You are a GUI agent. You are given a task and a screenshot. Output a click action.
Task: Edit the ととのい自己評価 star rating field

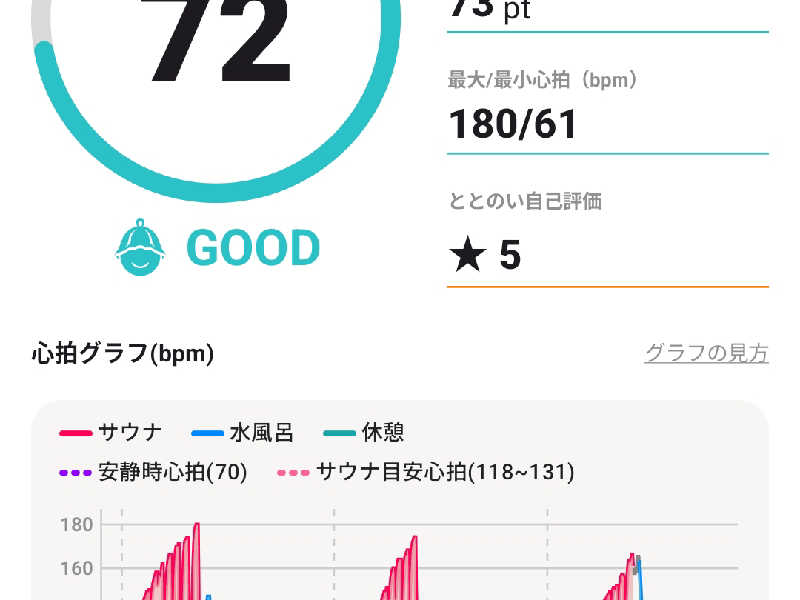607,256
